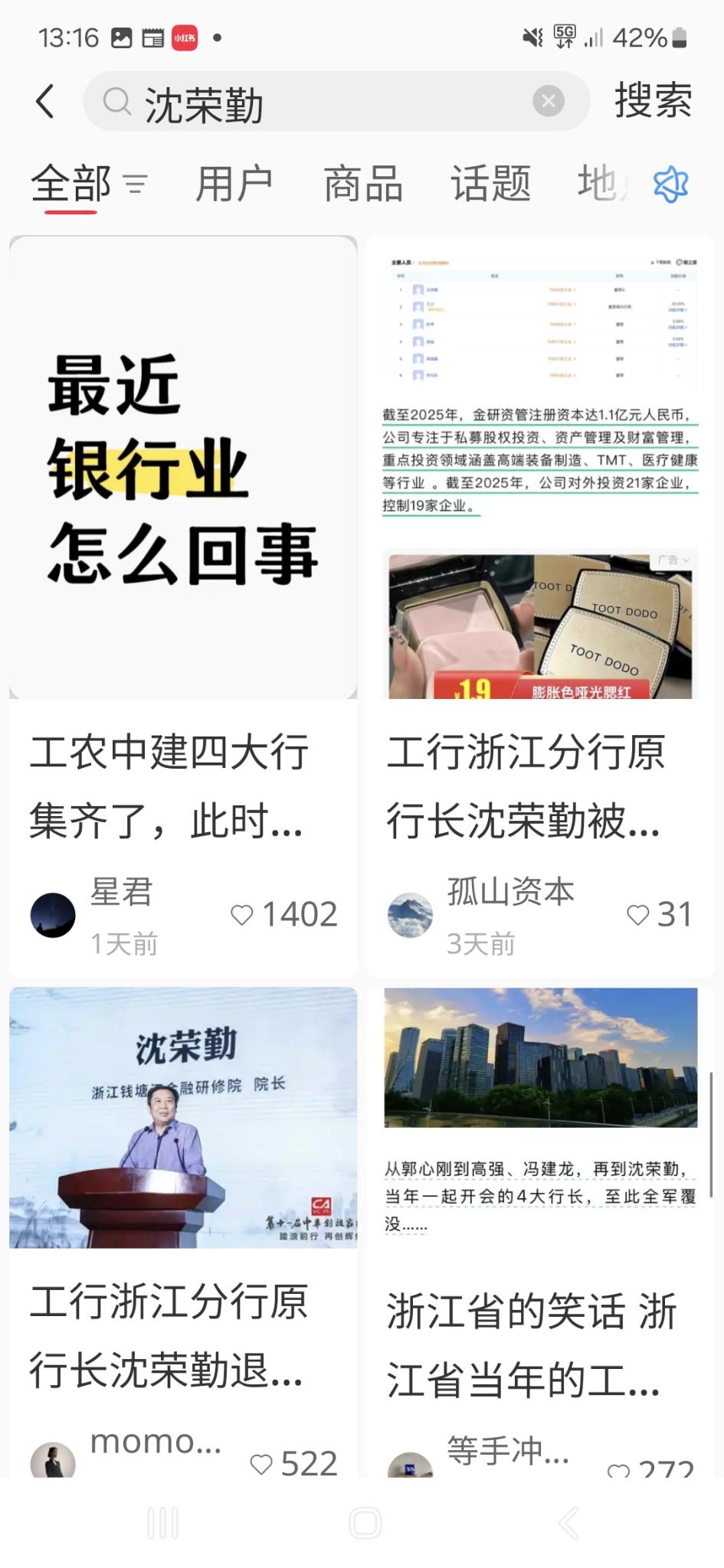Image resolution: width=724 pixels, height=1568 pixels.
Task: Open the blue AI assistant icon
Action: click(670, 185)
